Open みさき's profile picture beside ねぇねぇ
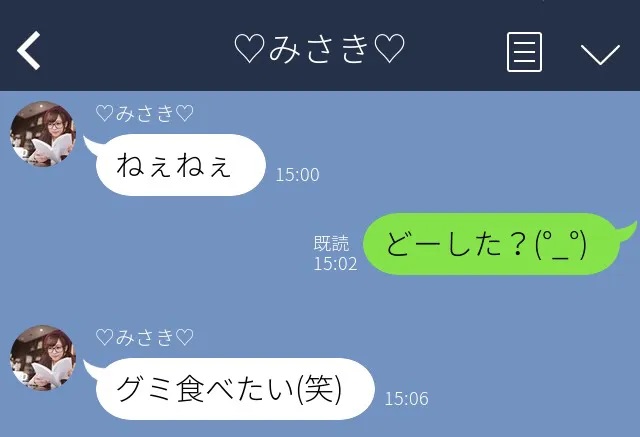The width and height of the screenshot is (640, 437). coord(43,134)
